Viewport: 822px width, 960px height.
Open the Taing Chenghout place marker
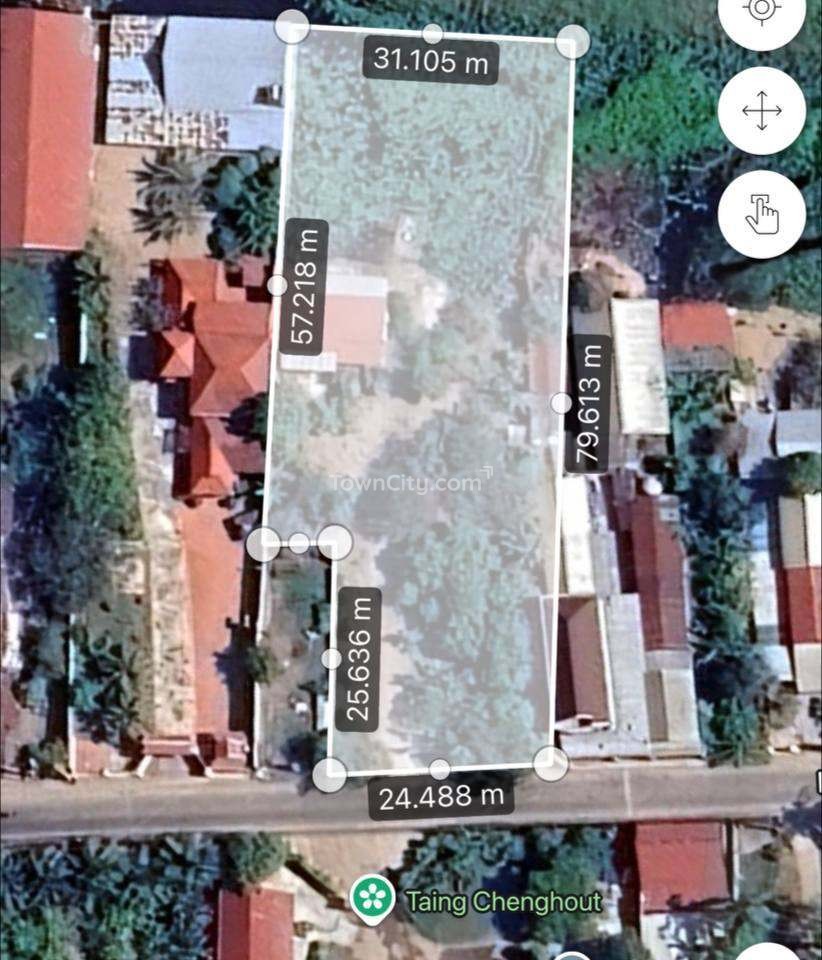[372, 898]
